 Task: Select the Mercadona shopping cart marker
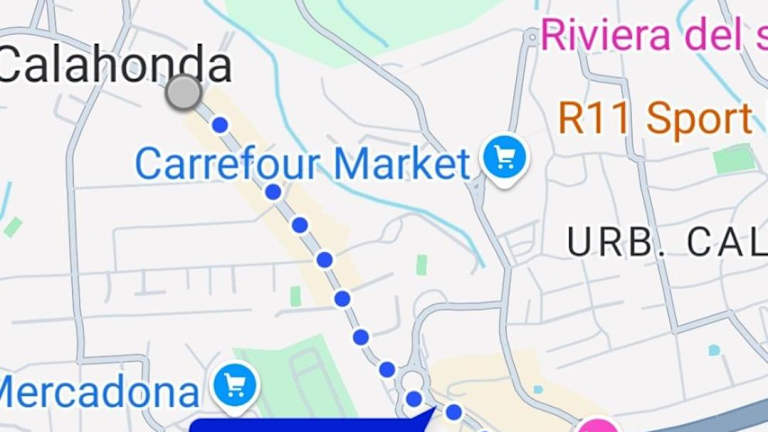pyautogui.click(x=236, y=384)
